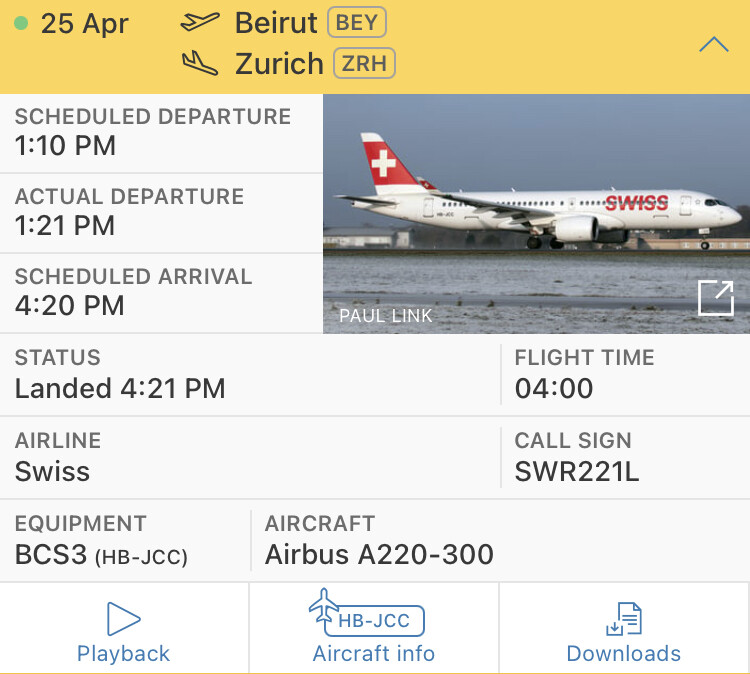Collapse the Beirut to Zurich flight details
Screen dimensions: 750x674
[x=713, y=46]
